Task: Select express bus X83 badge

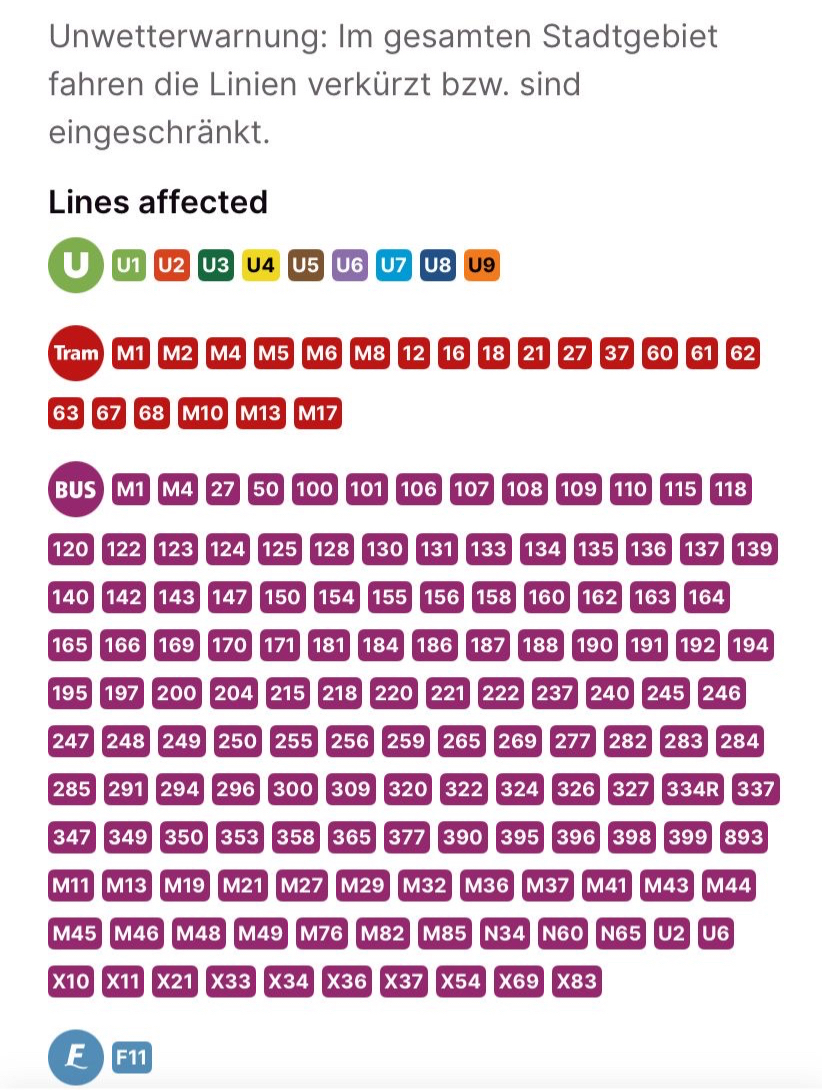Action: (577, 981)
